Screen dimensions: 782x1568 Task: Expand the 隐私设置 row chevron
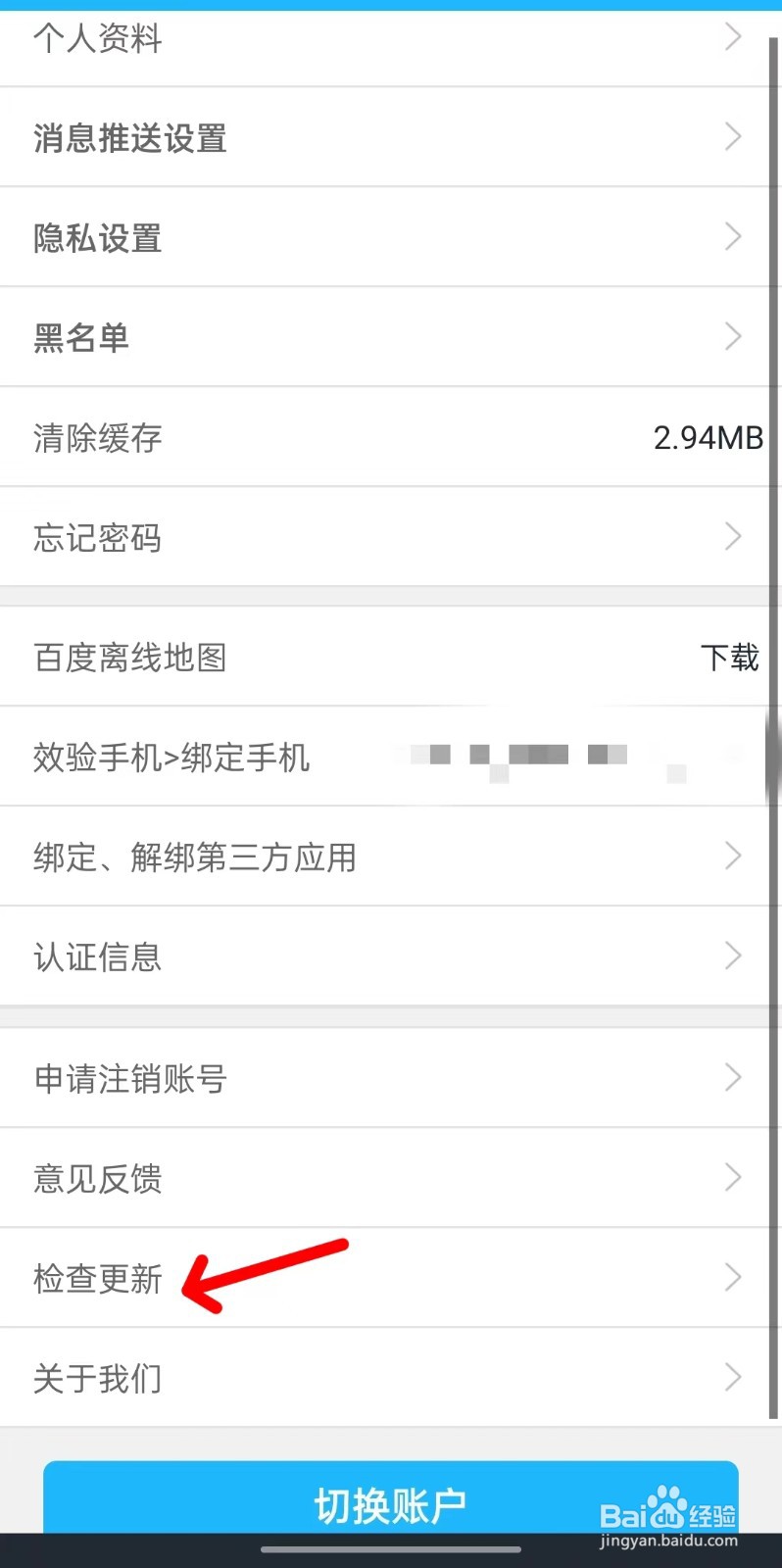point(733,236)
